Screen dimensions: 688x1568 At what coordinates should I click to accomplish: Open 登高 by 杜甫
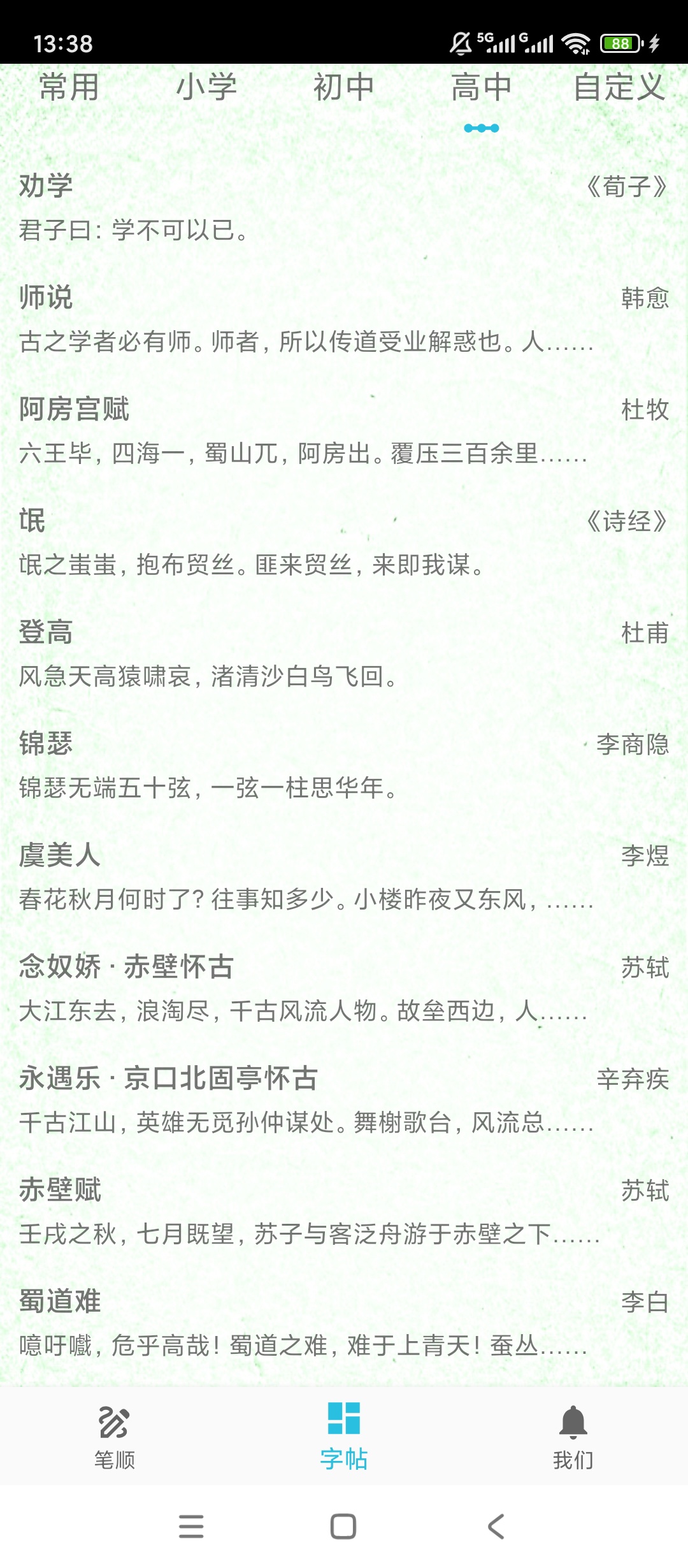pyautogui.click(x=344, y=654)
